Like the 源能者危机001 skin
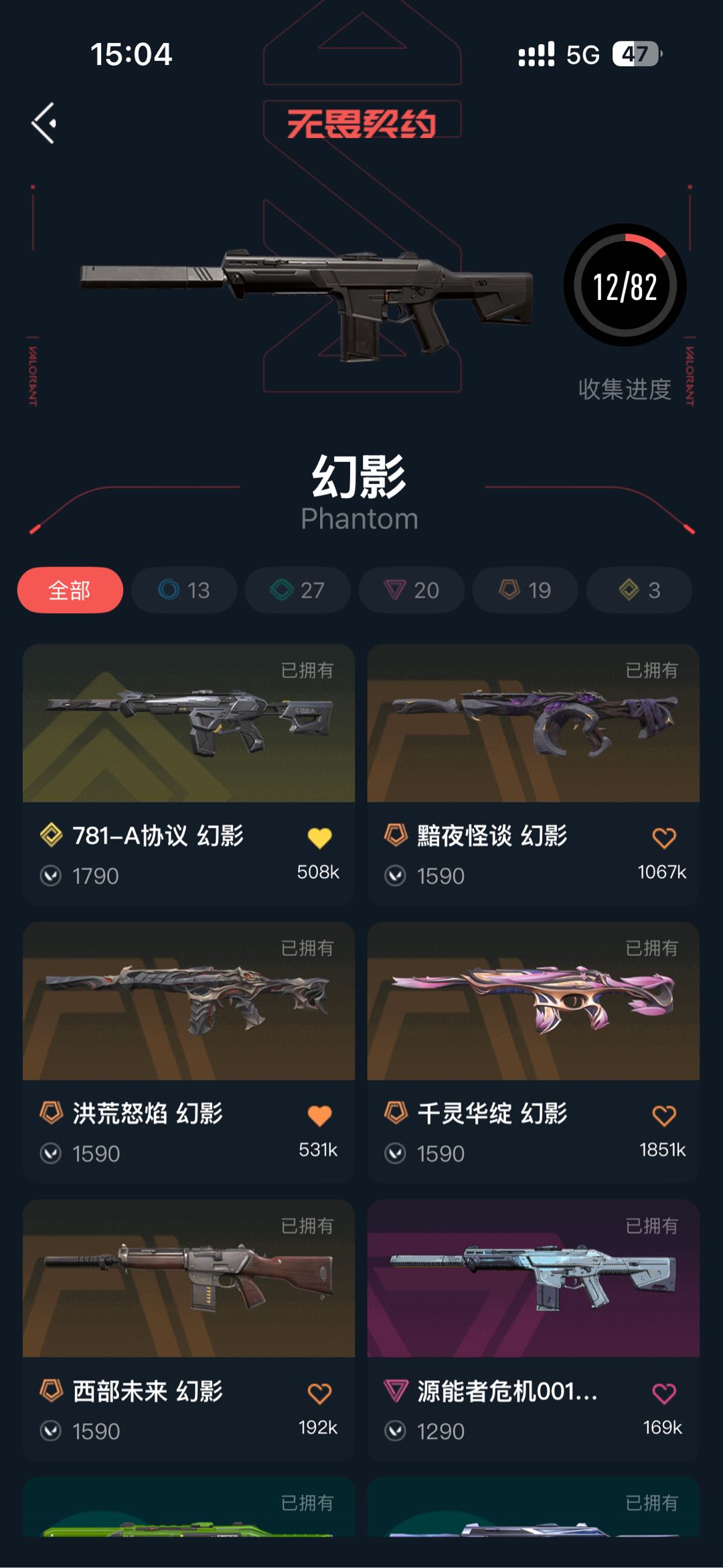Viewport: 723px width, 1568px height. click(663, 1393)
